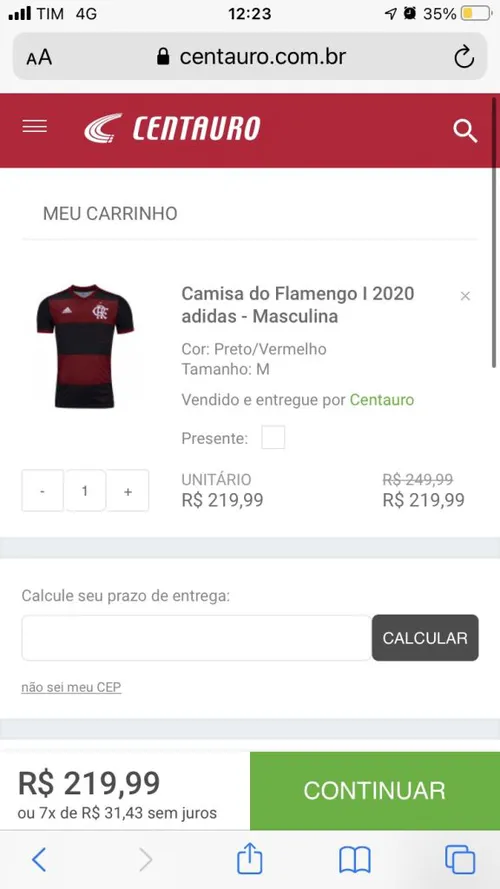Screen dimensions: 500x889
Task: Open the search magnifier icon
Action: pos(465,132)
